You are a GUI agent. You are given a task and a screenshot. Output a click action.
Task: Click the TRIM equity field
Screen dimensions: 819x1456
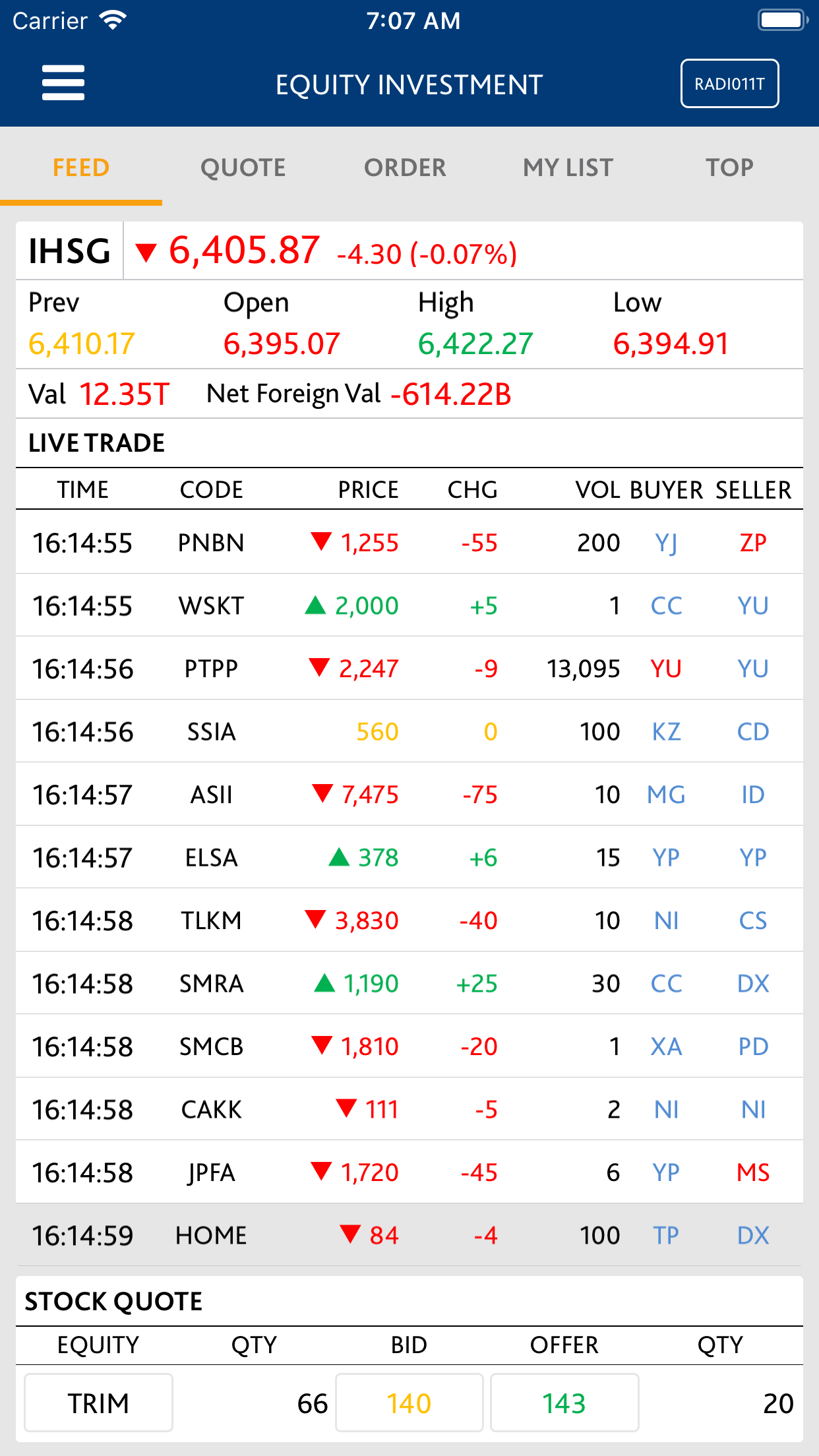(98, 1403)
